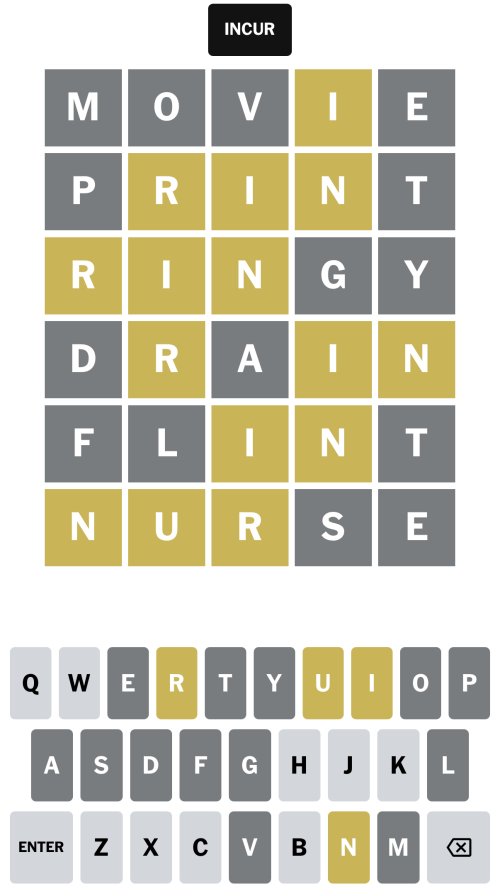Viewport: 500px width, 896px height.
Task: Hit the backspace key
Action: pyautogui.click(x=458, y=847)
